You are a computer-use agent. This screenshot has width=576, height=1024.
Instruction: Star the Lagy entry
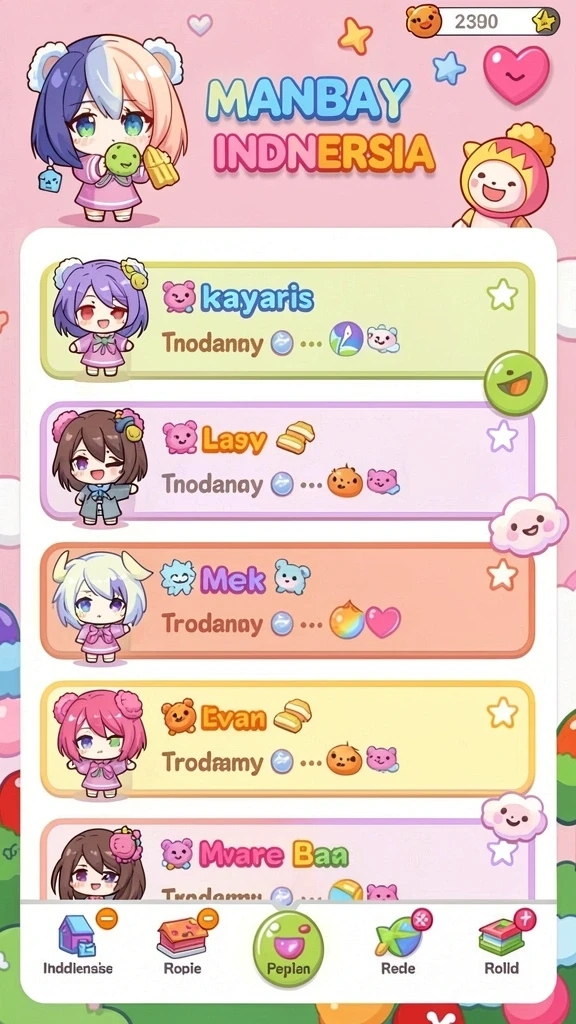point(502,436)
